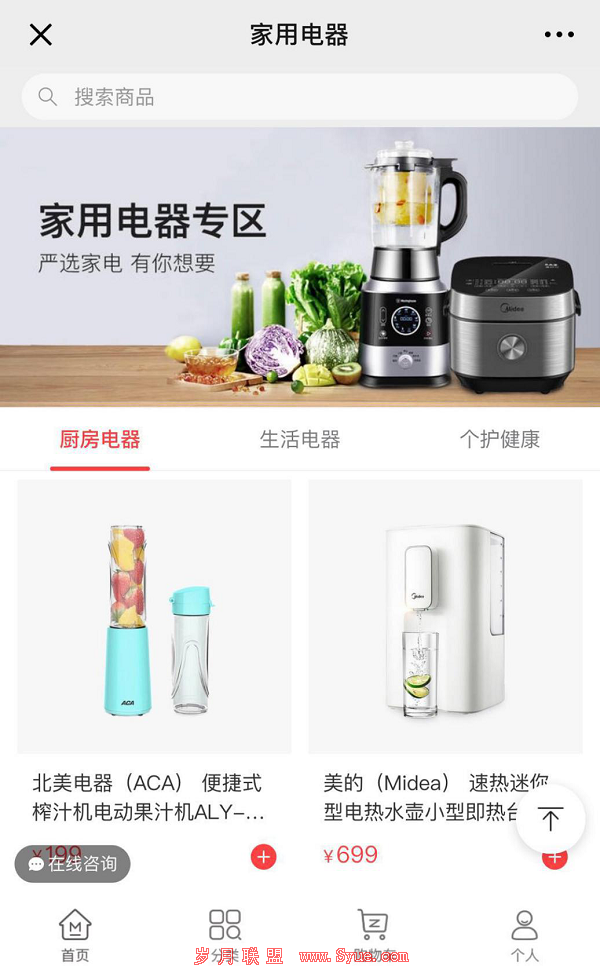Tap the back-to-top arrow button
This screenshot has width=600, height=966.
point(550,819)
